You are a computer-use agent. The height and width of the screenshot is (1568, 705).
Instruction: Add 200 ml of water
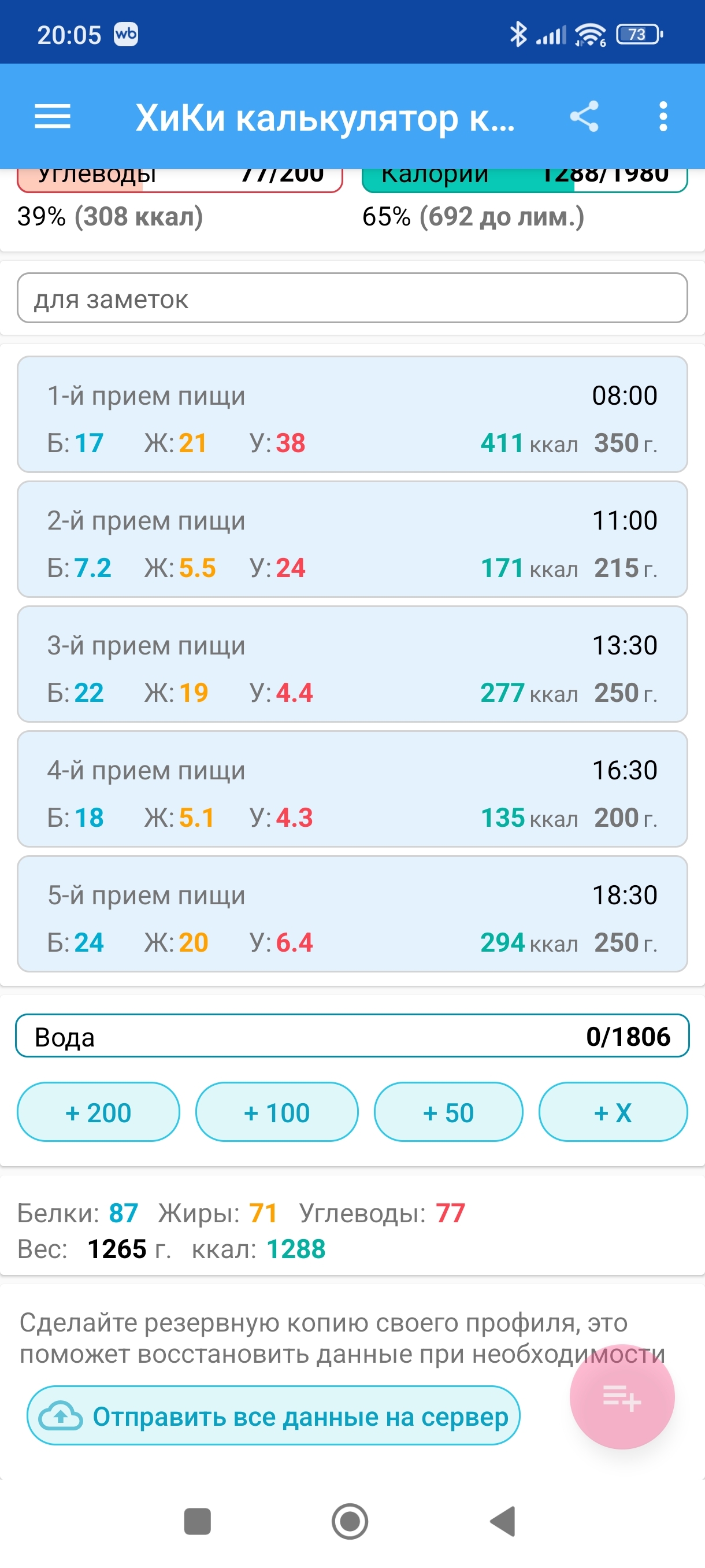point(99,1112)
